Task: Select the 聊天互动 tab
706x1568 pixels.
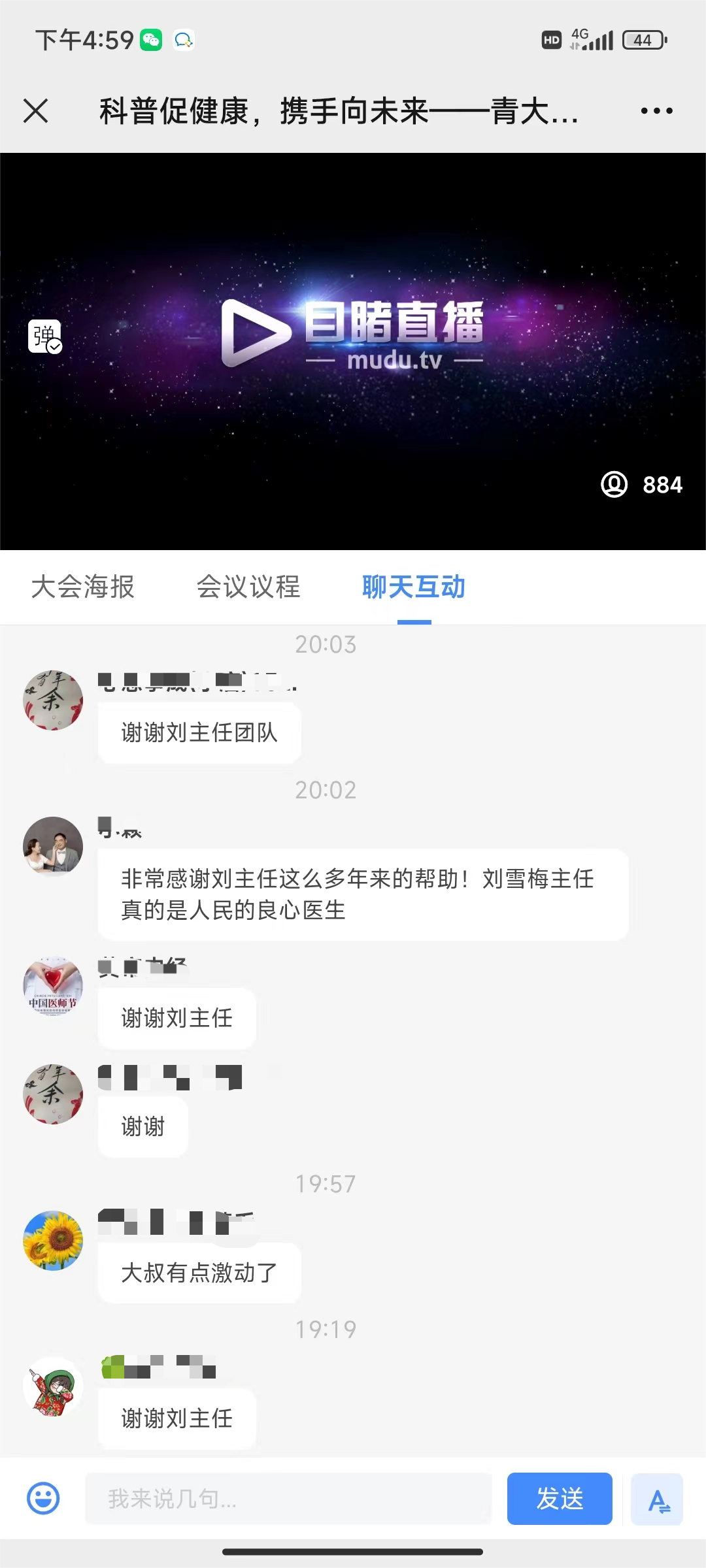Action: coord(414,587)
